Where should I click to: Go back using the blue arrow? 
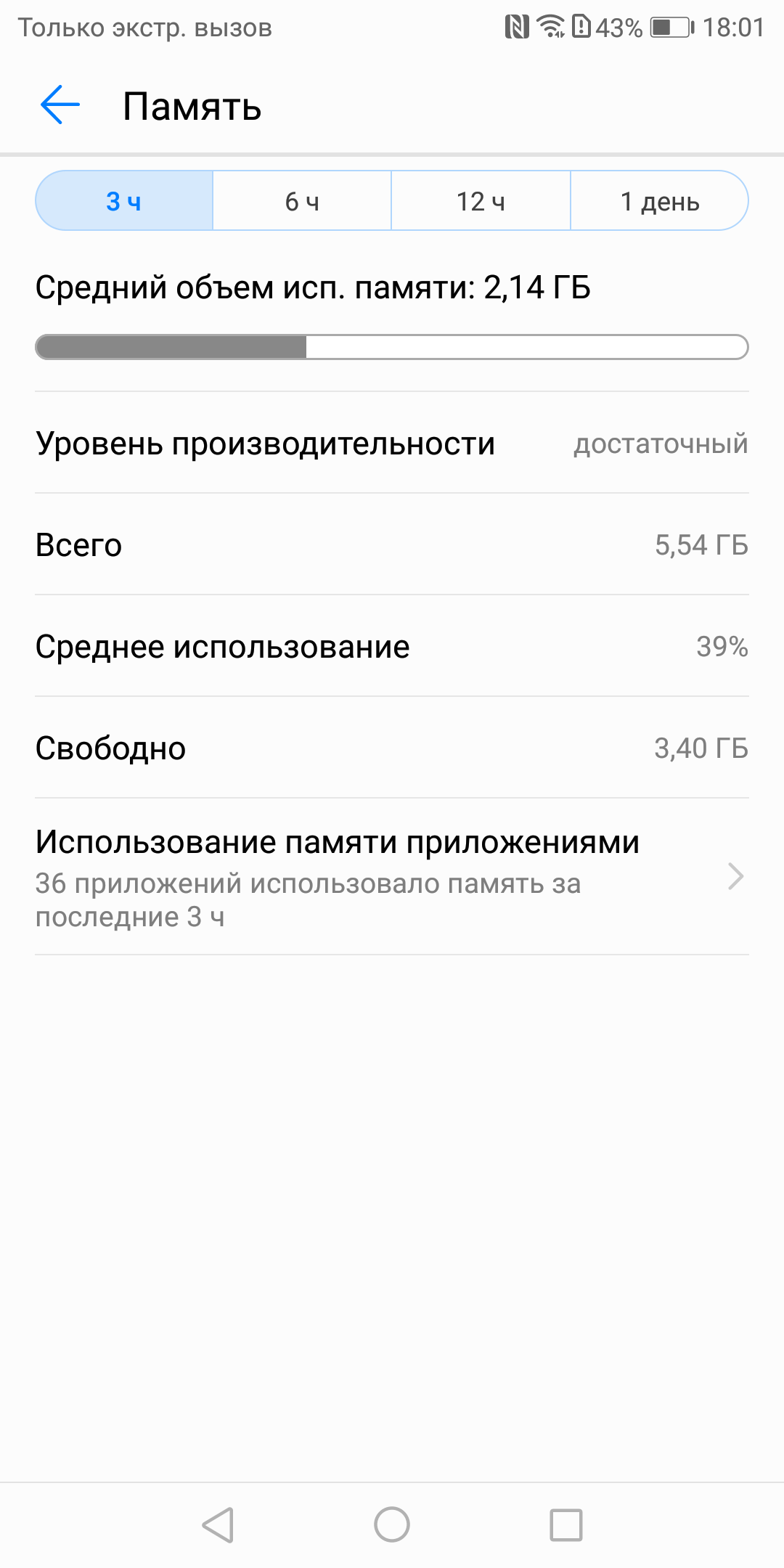click(60, 105)
